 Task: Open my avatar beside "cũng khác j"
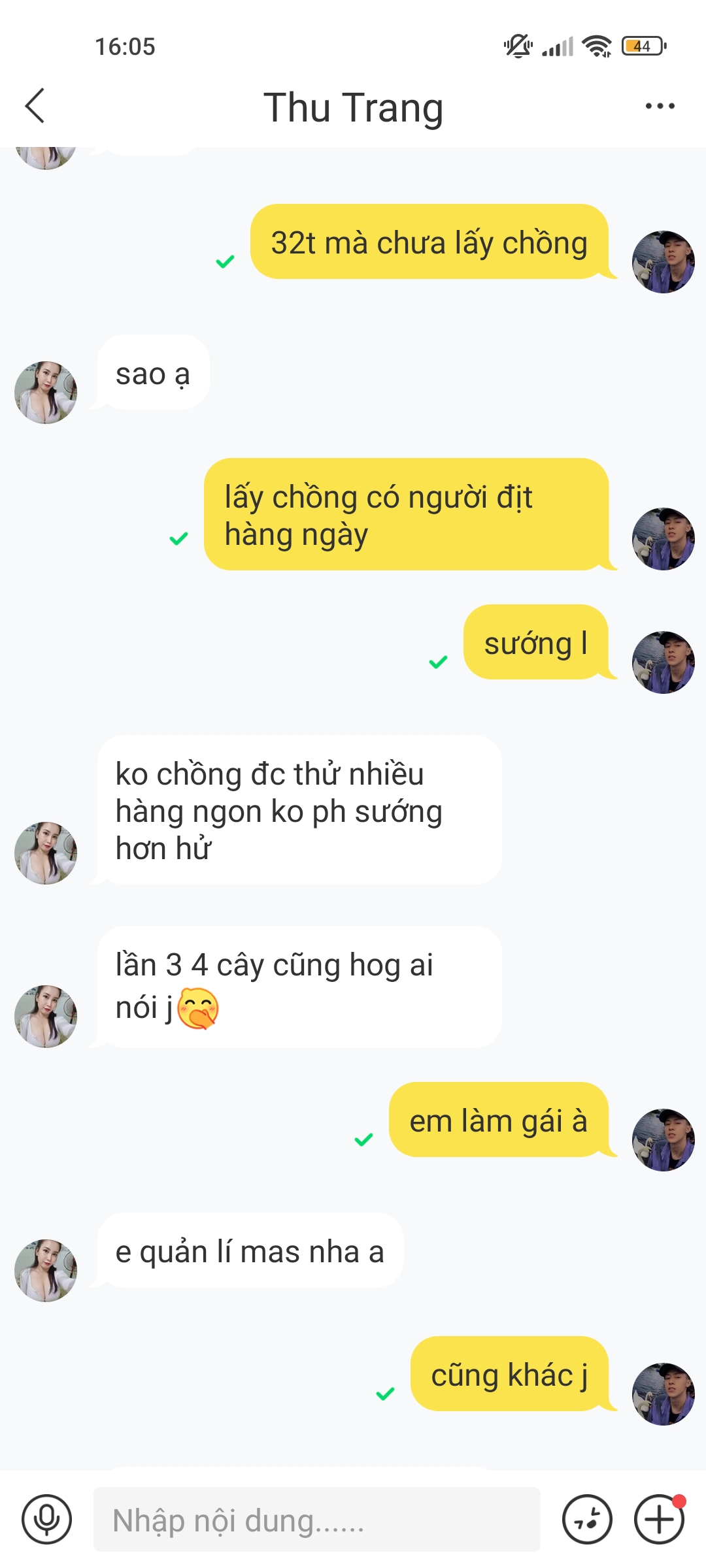664,1394
